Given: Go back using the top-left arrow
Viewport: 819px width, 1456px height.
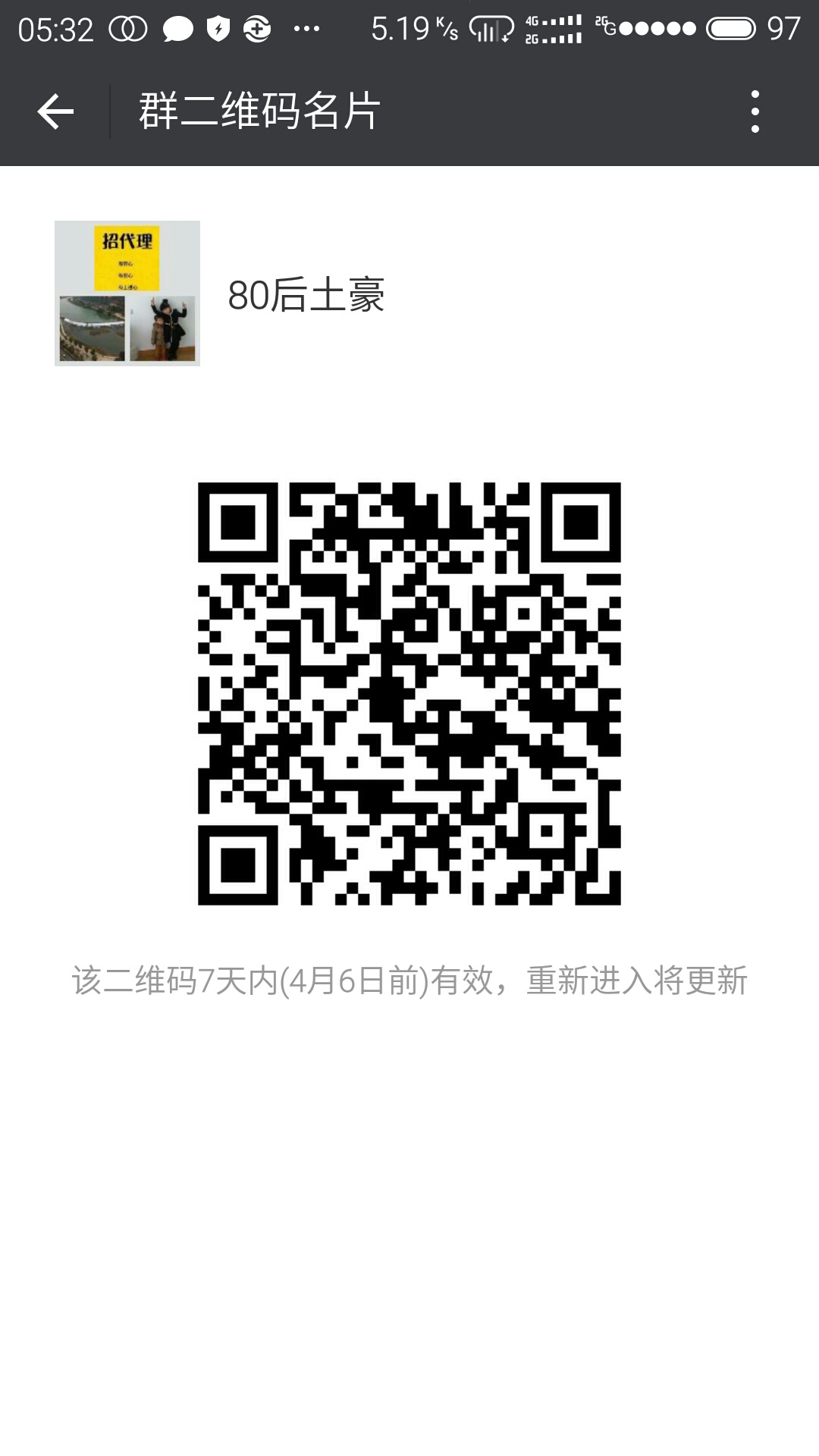Looking at the screenshot, I should 55,111.
